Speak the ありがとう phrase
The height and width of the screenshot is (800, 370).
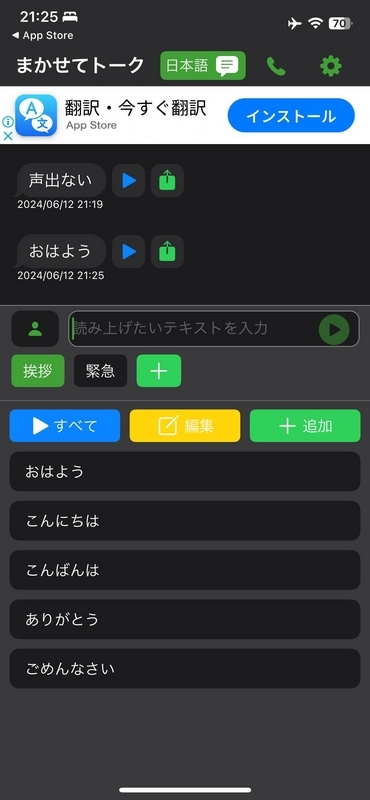(x=185, y=619)
